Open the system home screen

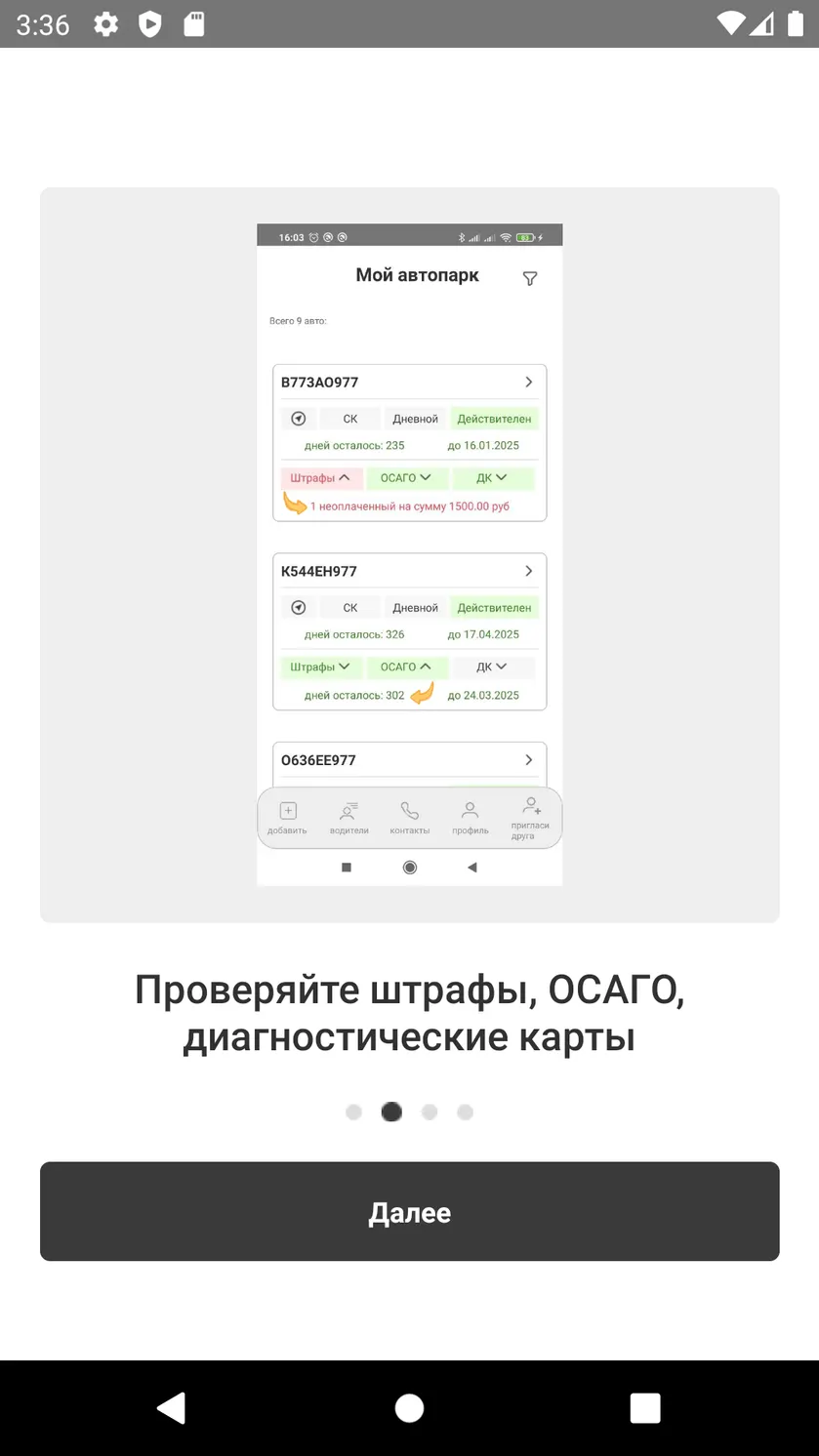tap(409, 1407)
